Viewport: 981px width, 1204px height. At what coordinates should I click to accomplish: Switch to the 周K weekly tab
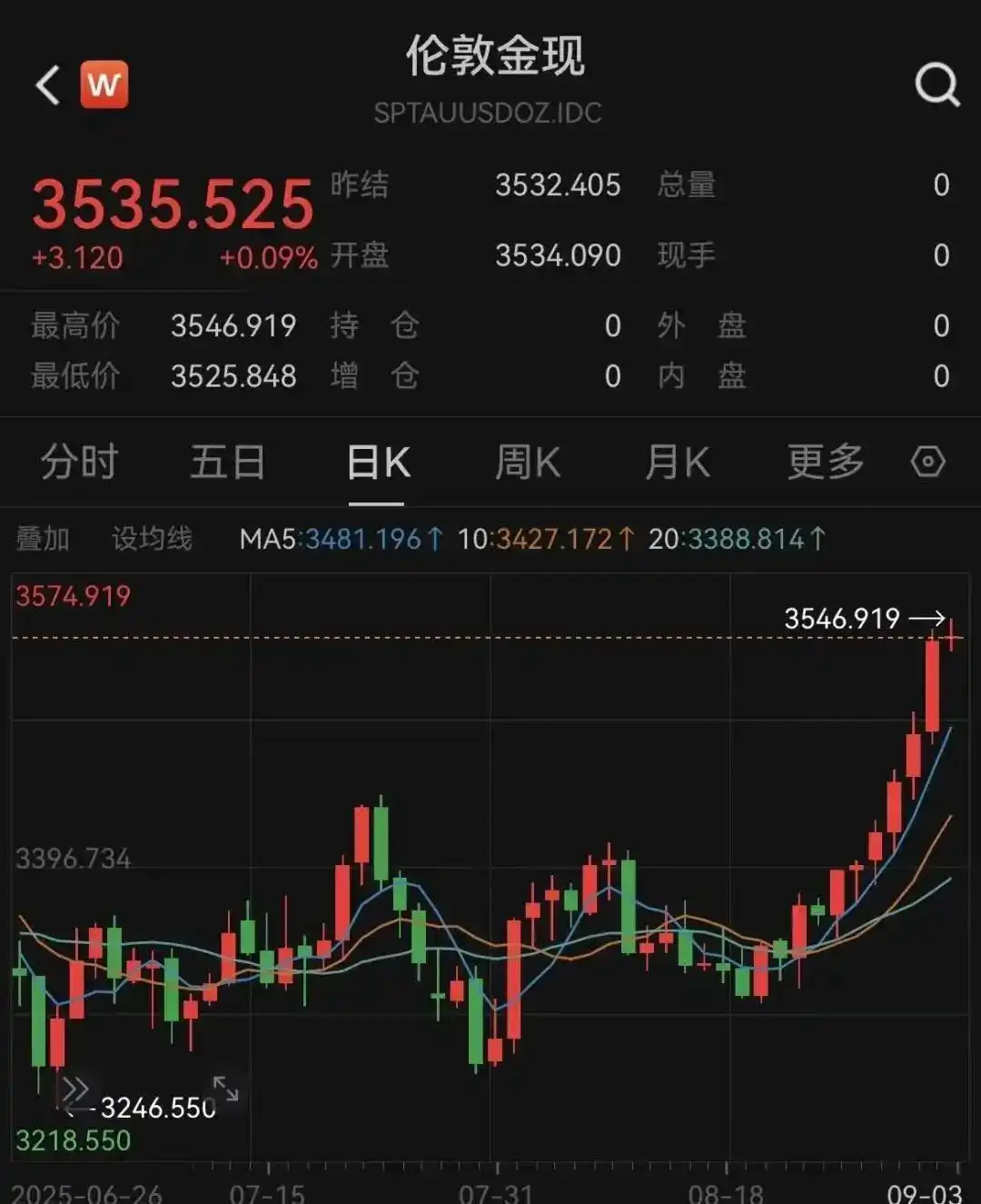(x=527, y=462)
